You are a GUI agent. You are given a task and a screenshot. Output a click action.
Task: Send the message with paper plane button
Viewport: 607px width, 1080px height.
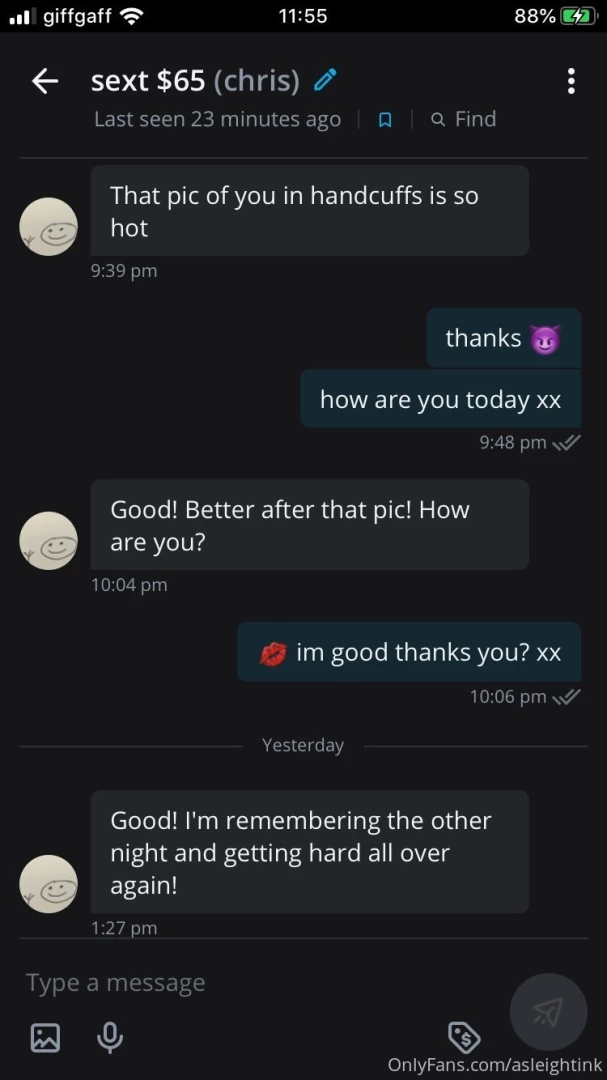(548, 1012)
